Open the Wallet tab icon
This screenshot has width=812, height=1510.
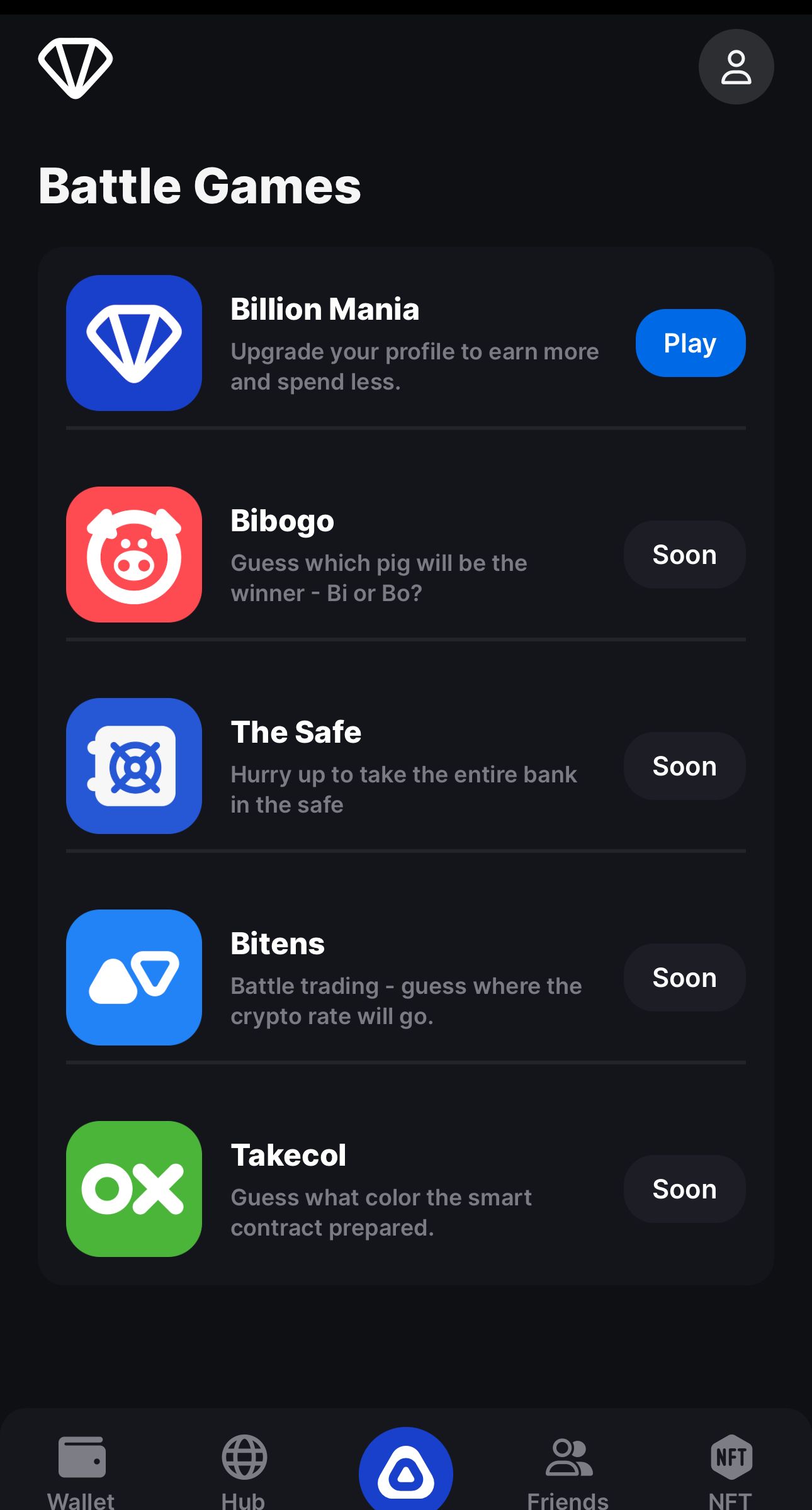[x=81, y=1456]
